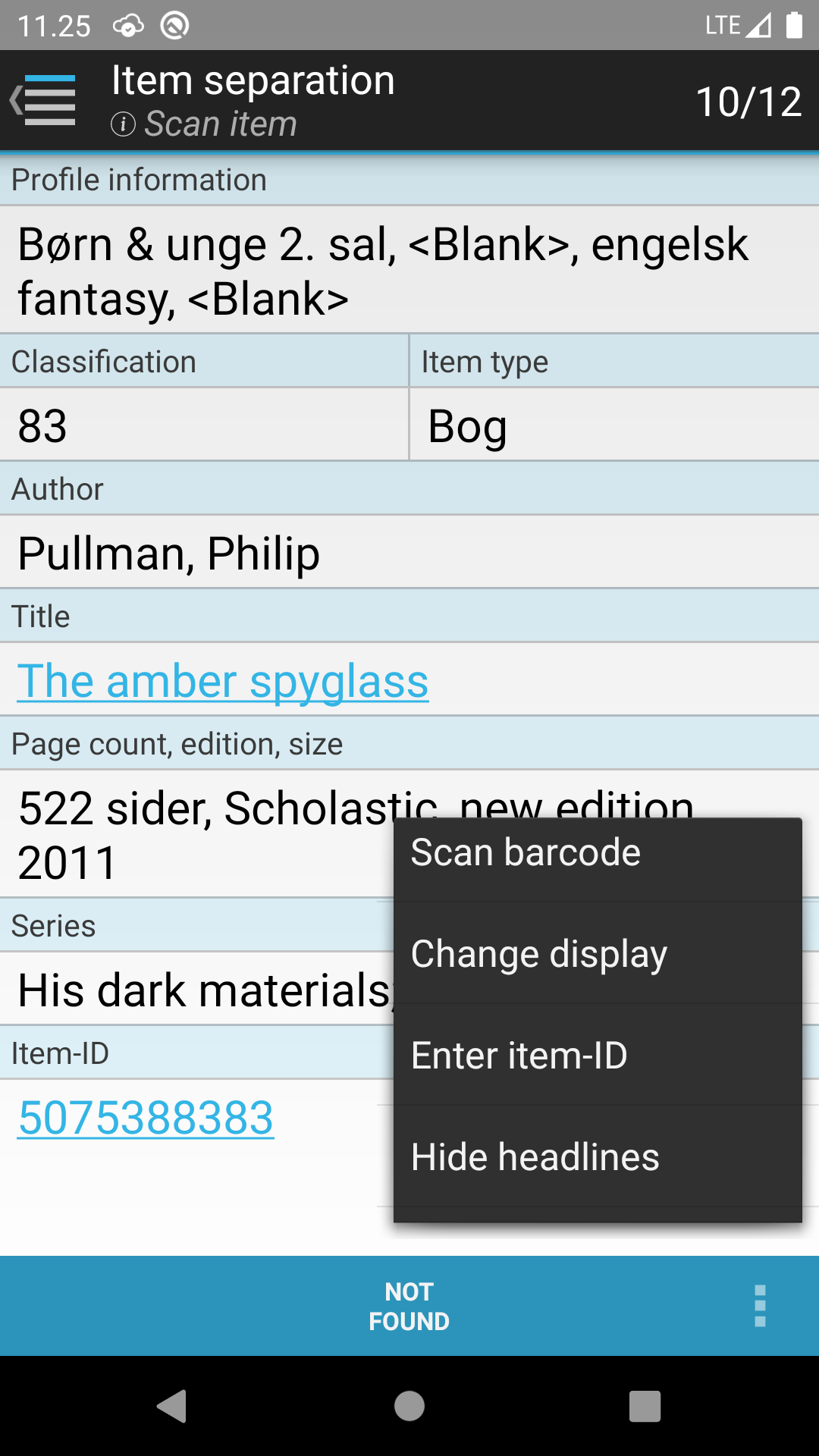
Task: Open item-ID 5075388383 link
Action: click(146, 1118)
